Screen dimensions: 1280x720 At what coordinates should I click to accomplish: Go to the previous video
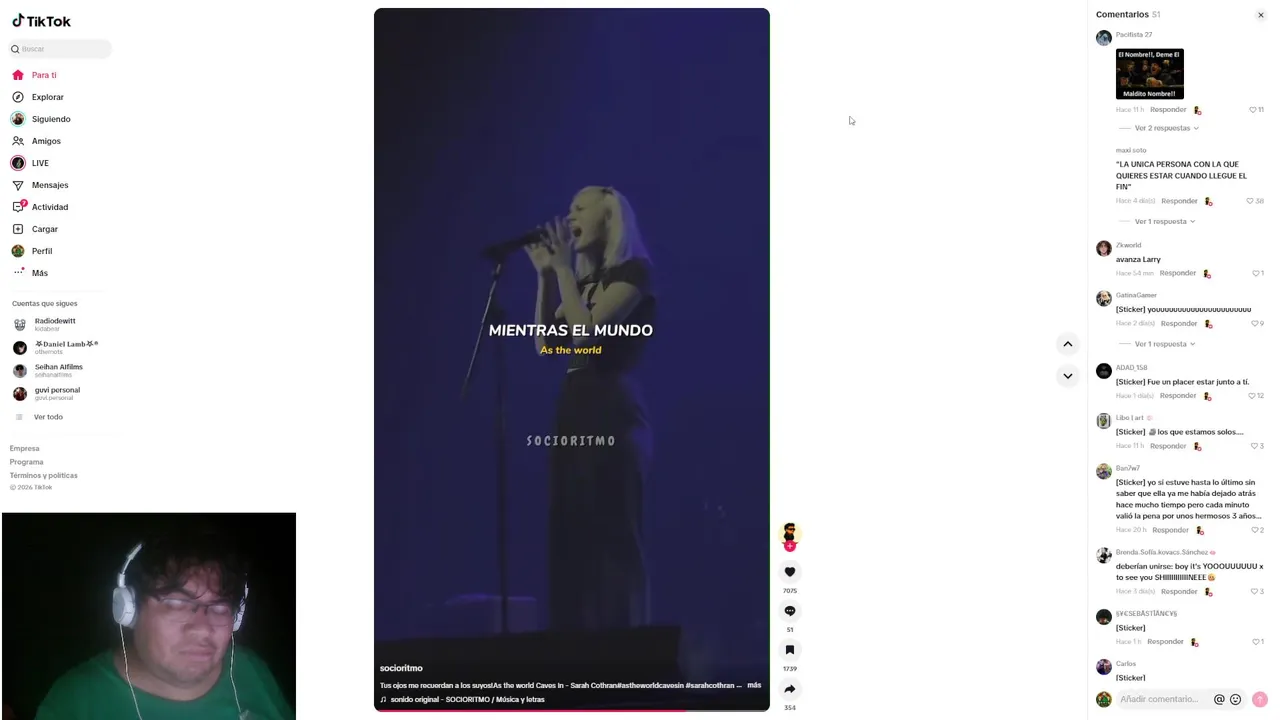[x=1067, y=344]
